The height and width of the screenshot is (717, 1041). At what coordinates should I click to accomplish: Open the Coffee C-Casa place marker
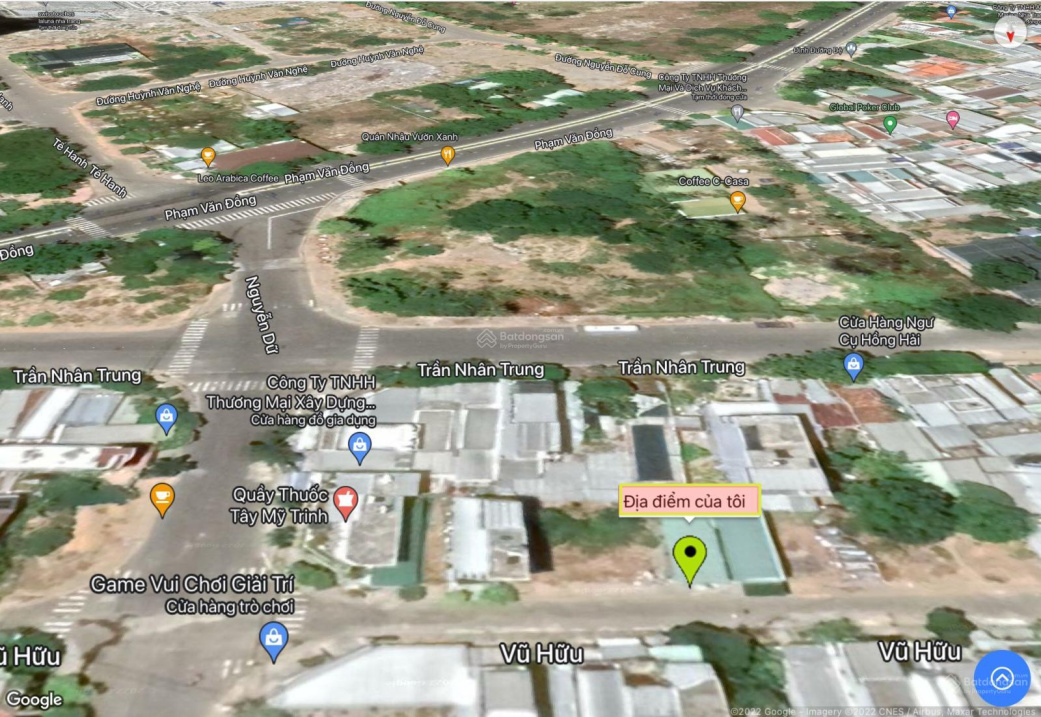tap(738, 201)
